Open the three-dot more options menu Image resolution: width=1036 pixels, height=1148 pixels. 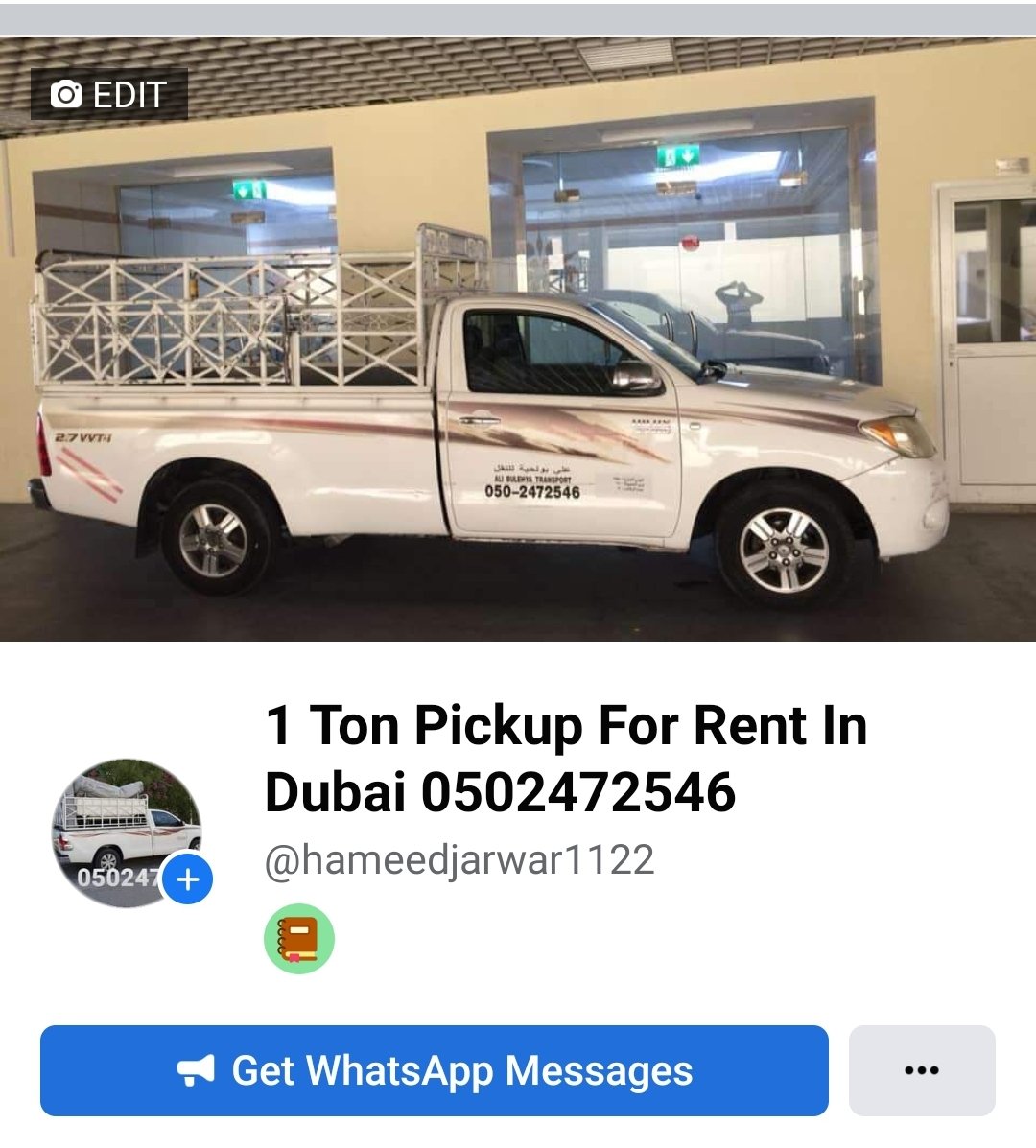[921, 1070]
